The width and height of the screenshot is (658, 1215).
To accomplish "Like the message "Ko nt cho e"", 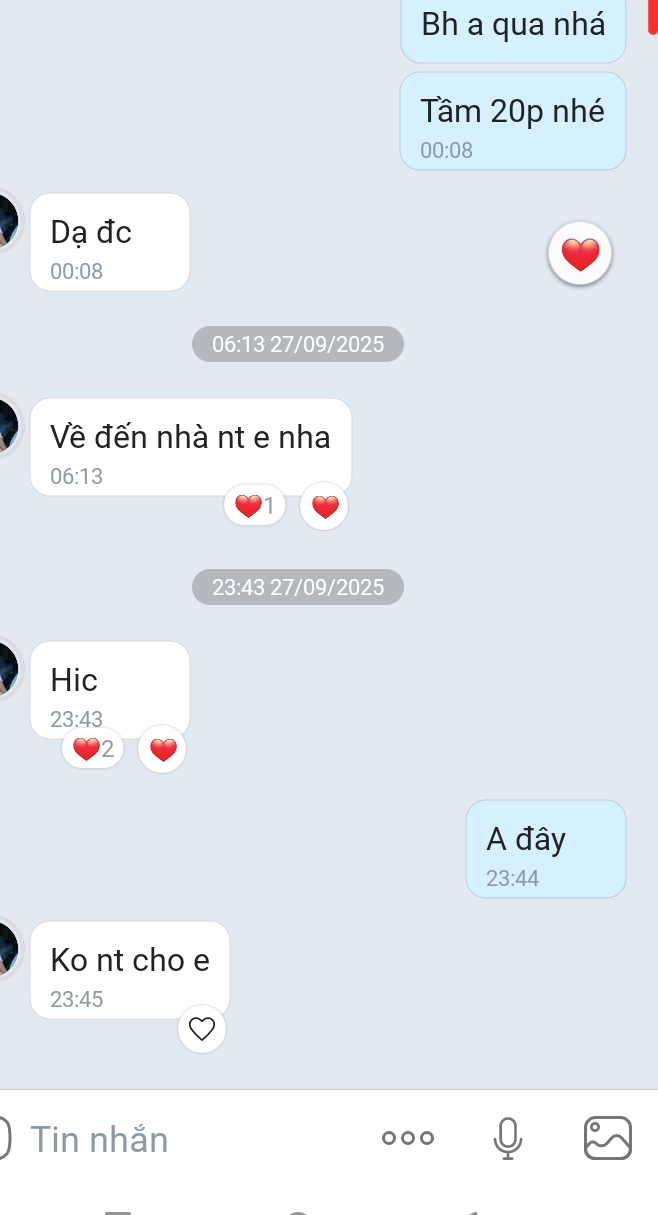I will pos(202,1029).
